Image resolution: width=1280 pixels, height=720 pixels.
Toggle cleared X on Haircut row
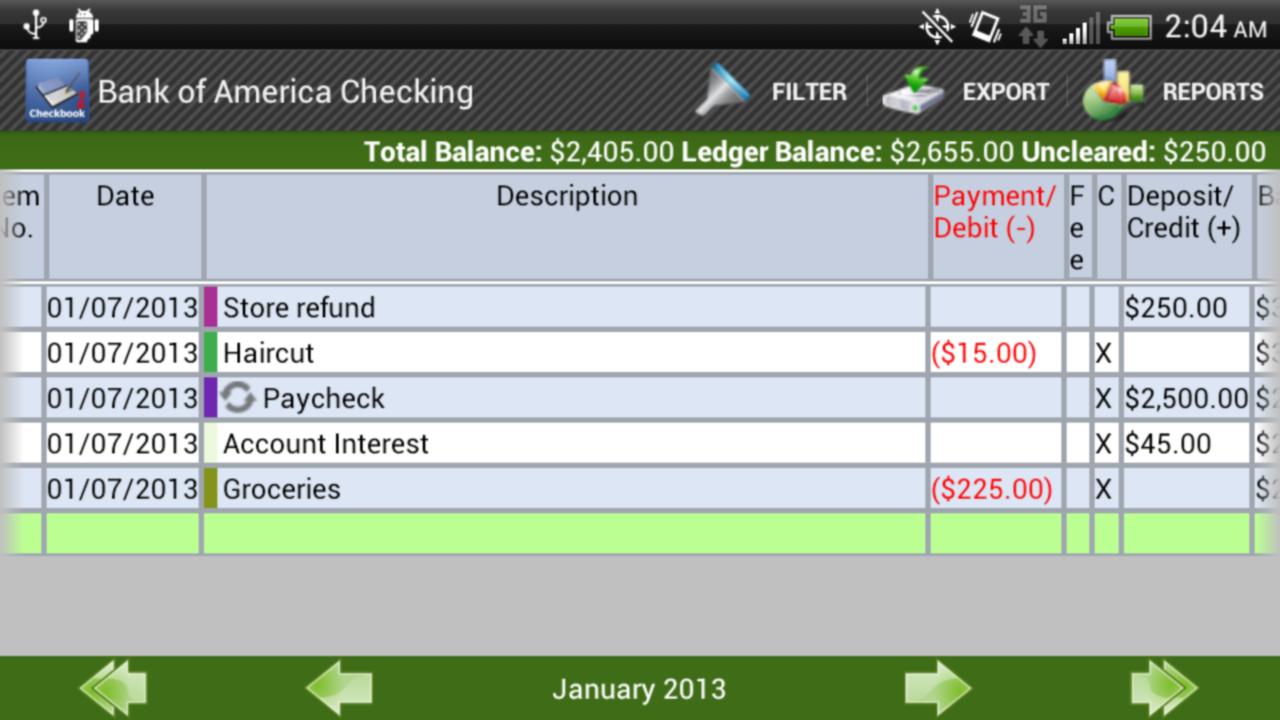click(x=1105, y=353)
